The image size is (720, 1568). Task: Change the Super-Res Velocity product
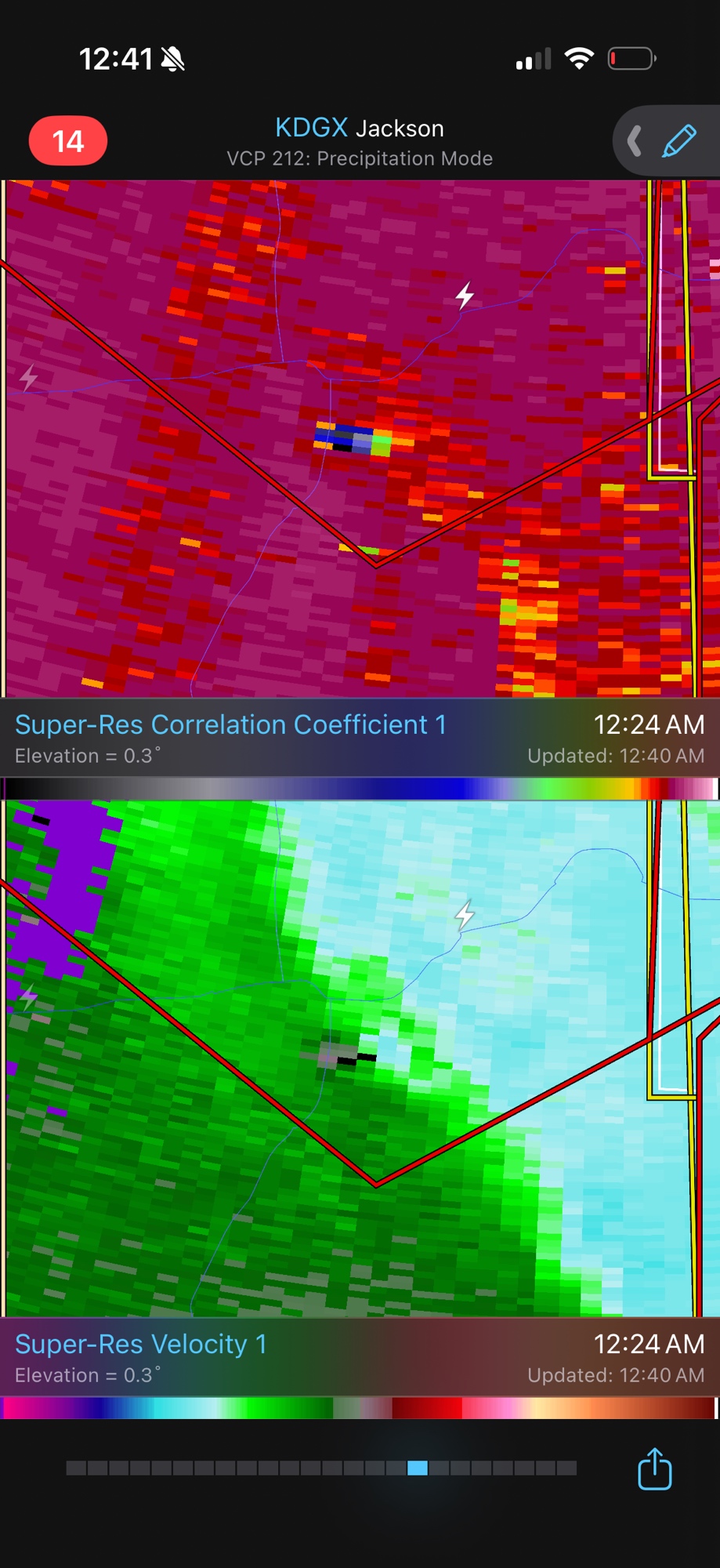141,1345
